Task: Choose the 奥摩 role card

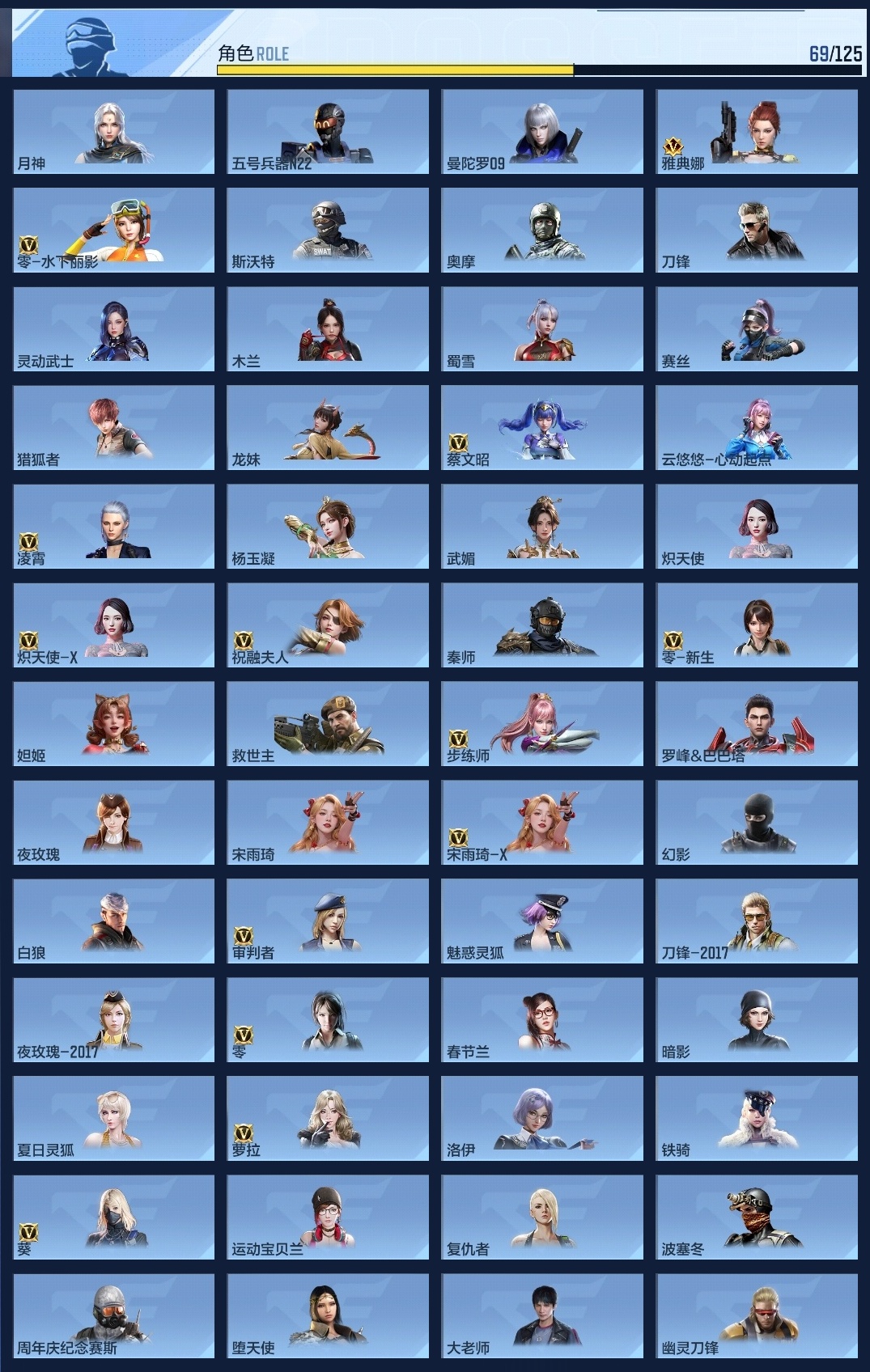Action: (x=542, y=230)
